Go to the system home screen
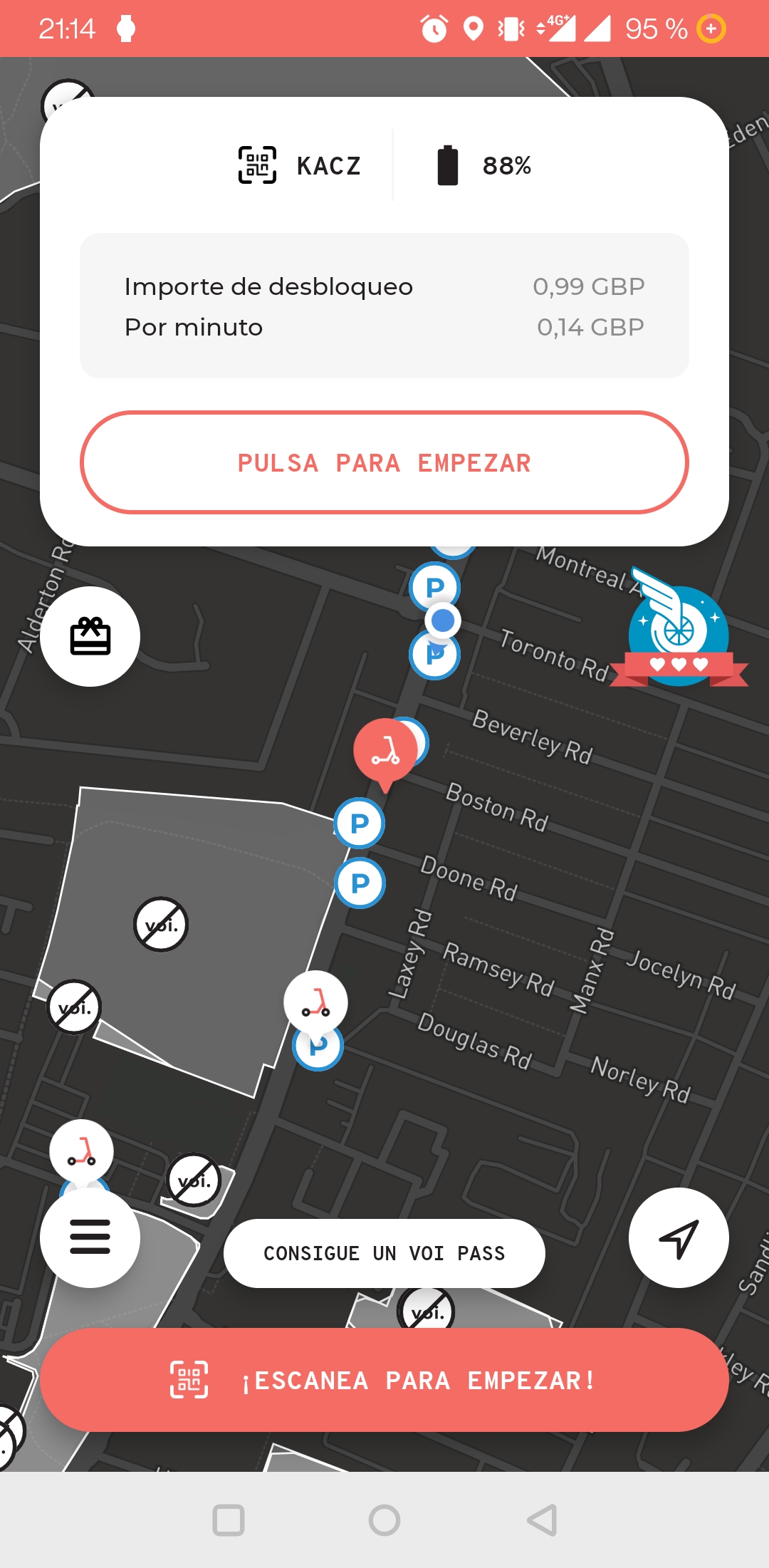The width and height of the screenshot is (769, 1568). coord(384,1520)
